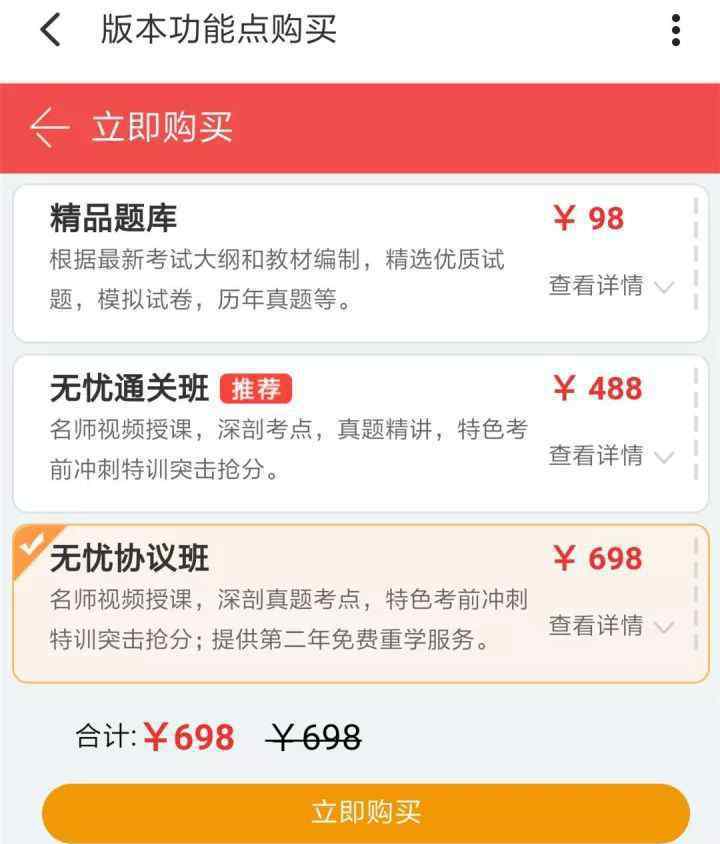Tap the orange 立即购买 button

pos(365,812)
